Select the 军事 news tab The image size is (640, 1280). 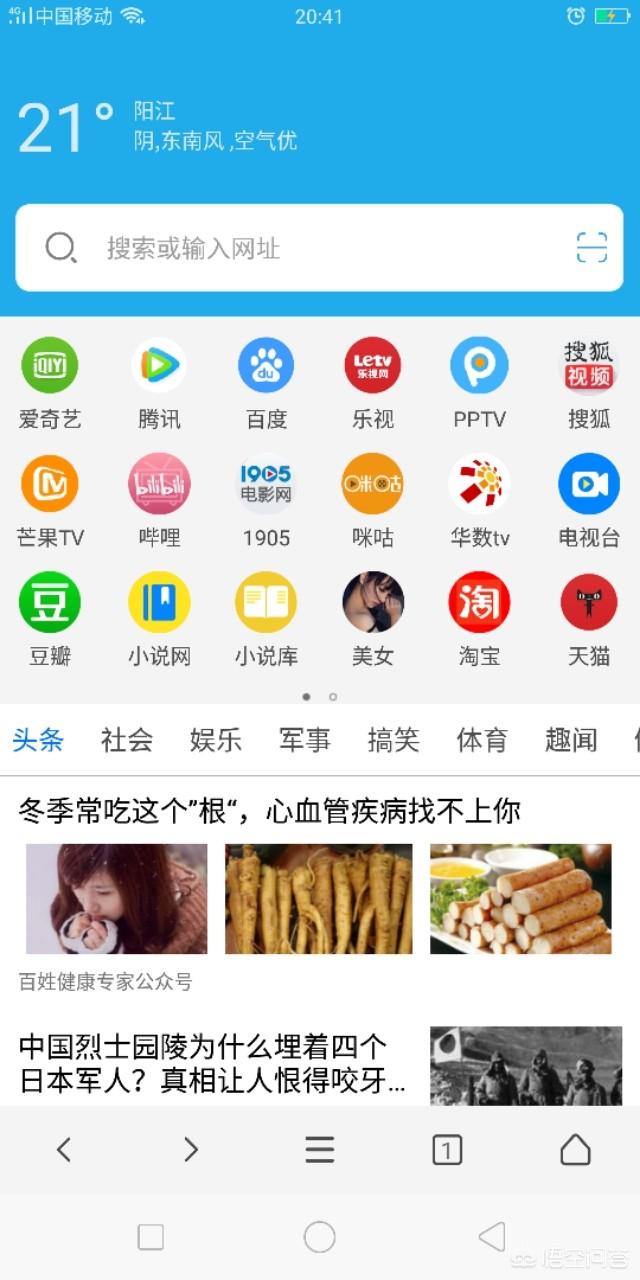pyautogui.click(x=305, y=740)
